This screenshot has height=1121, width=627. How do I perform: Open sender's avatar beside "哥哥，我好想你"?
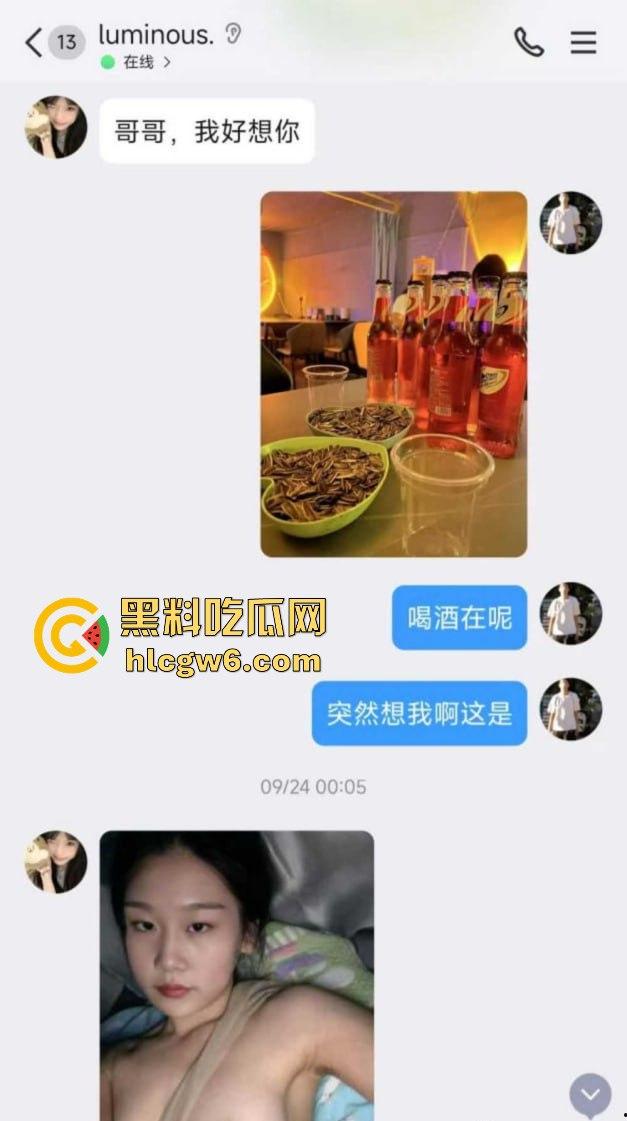56,127
